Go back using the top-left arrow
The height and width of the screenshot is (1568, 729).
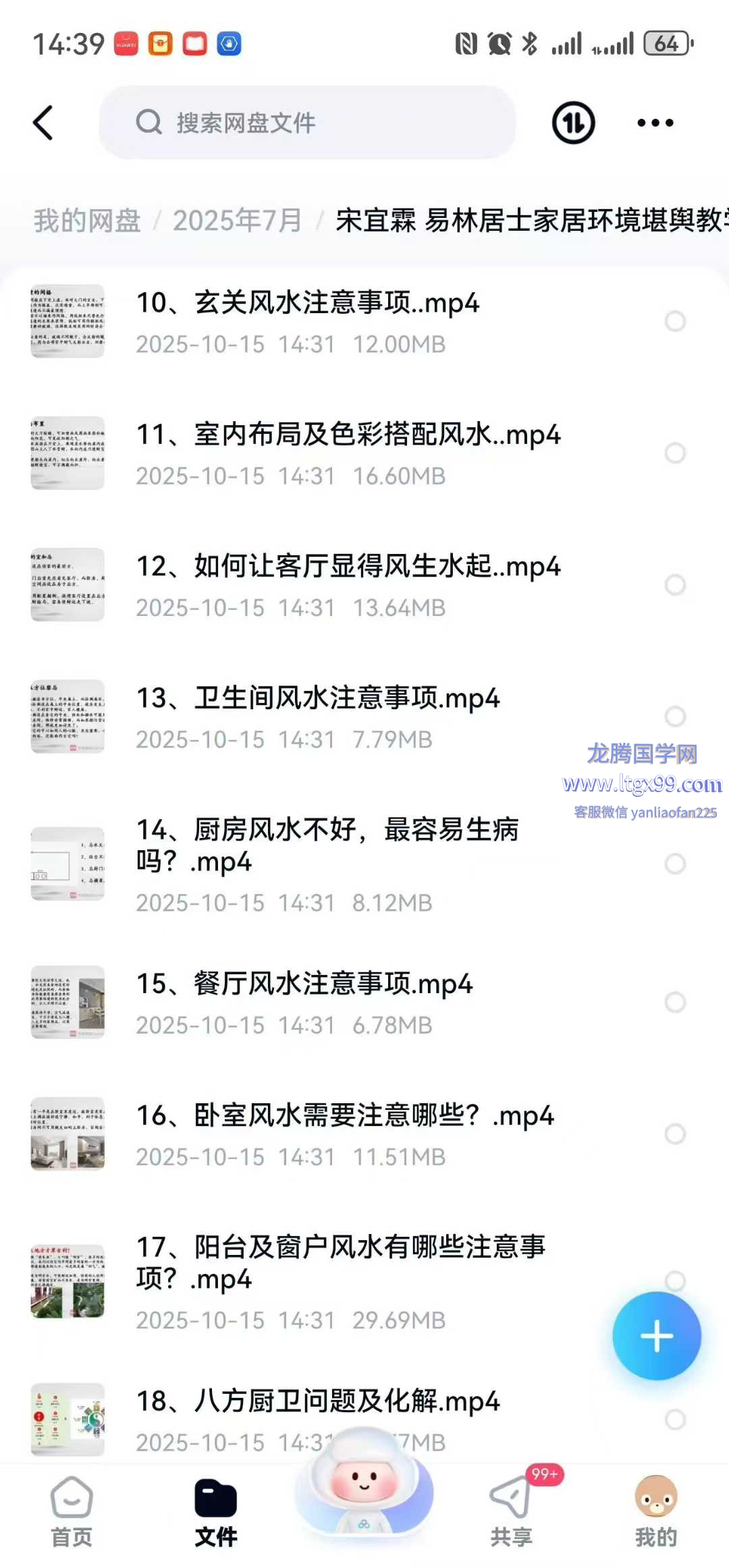(x=43, y=123)
